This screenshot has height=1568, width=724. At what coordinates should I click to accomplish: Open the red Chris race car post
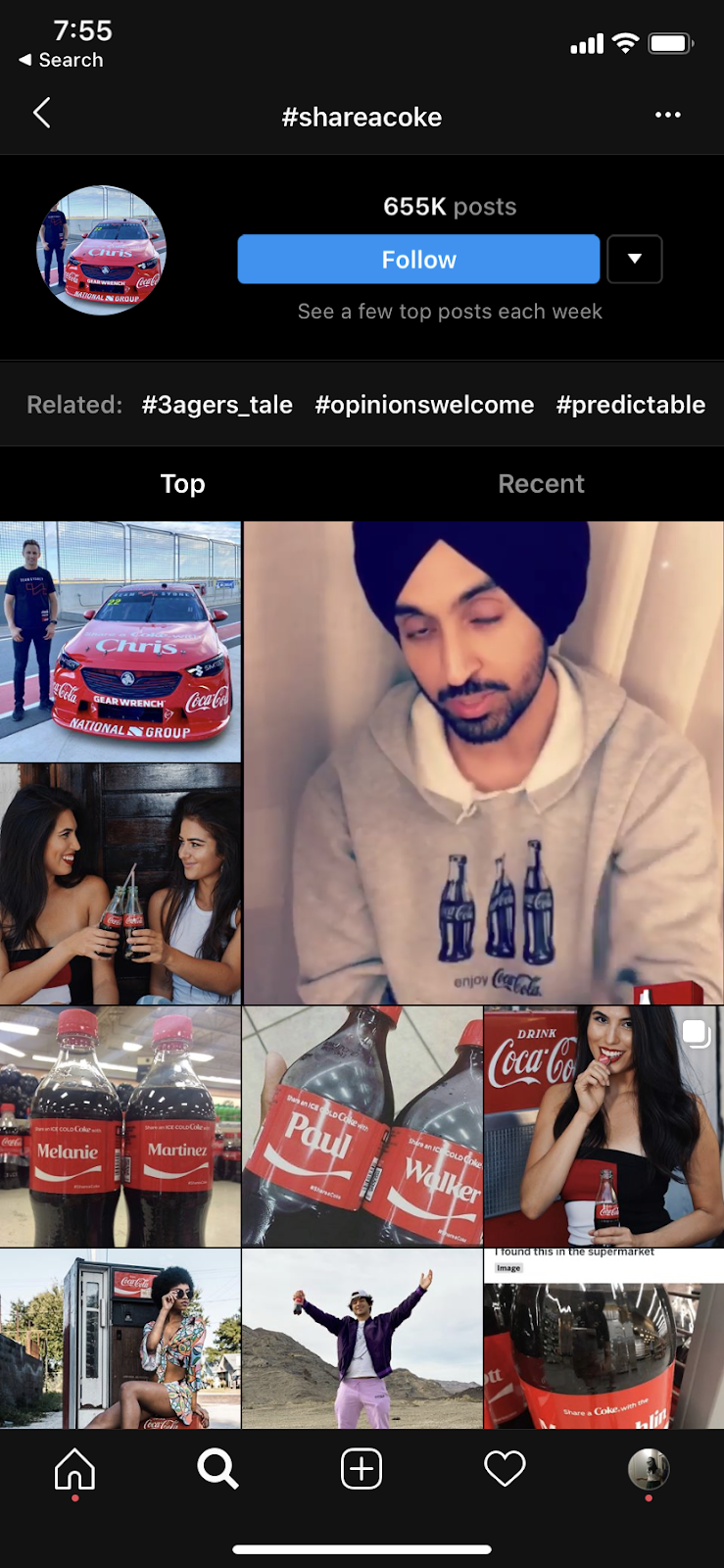[121, 642]
